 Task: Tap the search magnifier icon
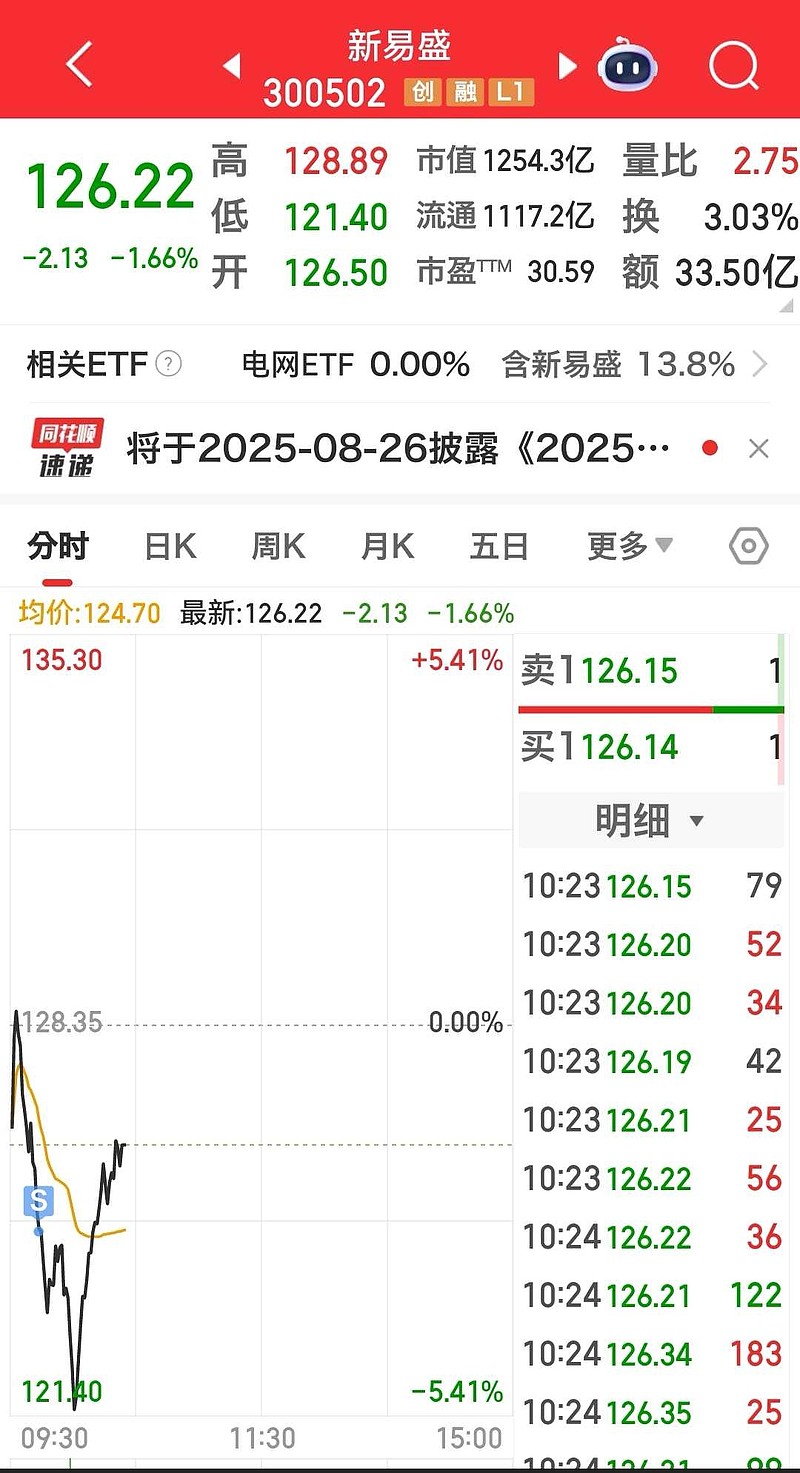pos(734,64)
